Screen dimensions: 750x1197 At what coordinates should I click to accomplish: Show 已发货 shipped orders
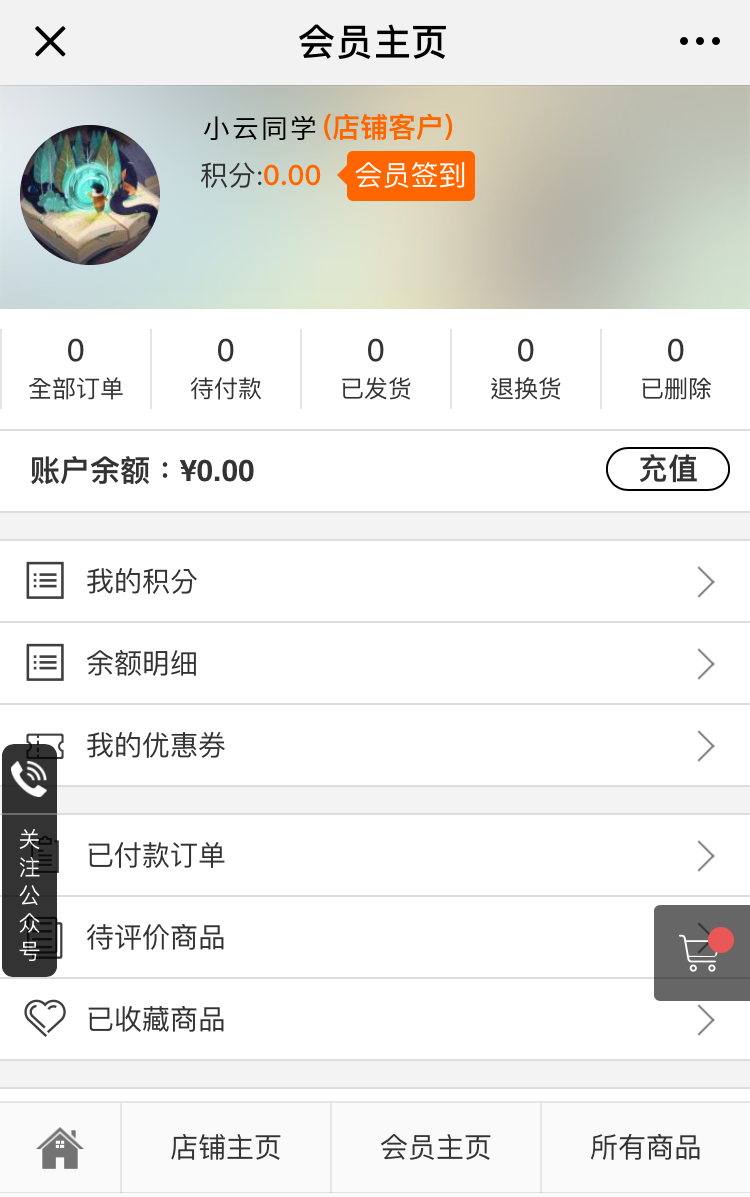(x=376, y=368)
